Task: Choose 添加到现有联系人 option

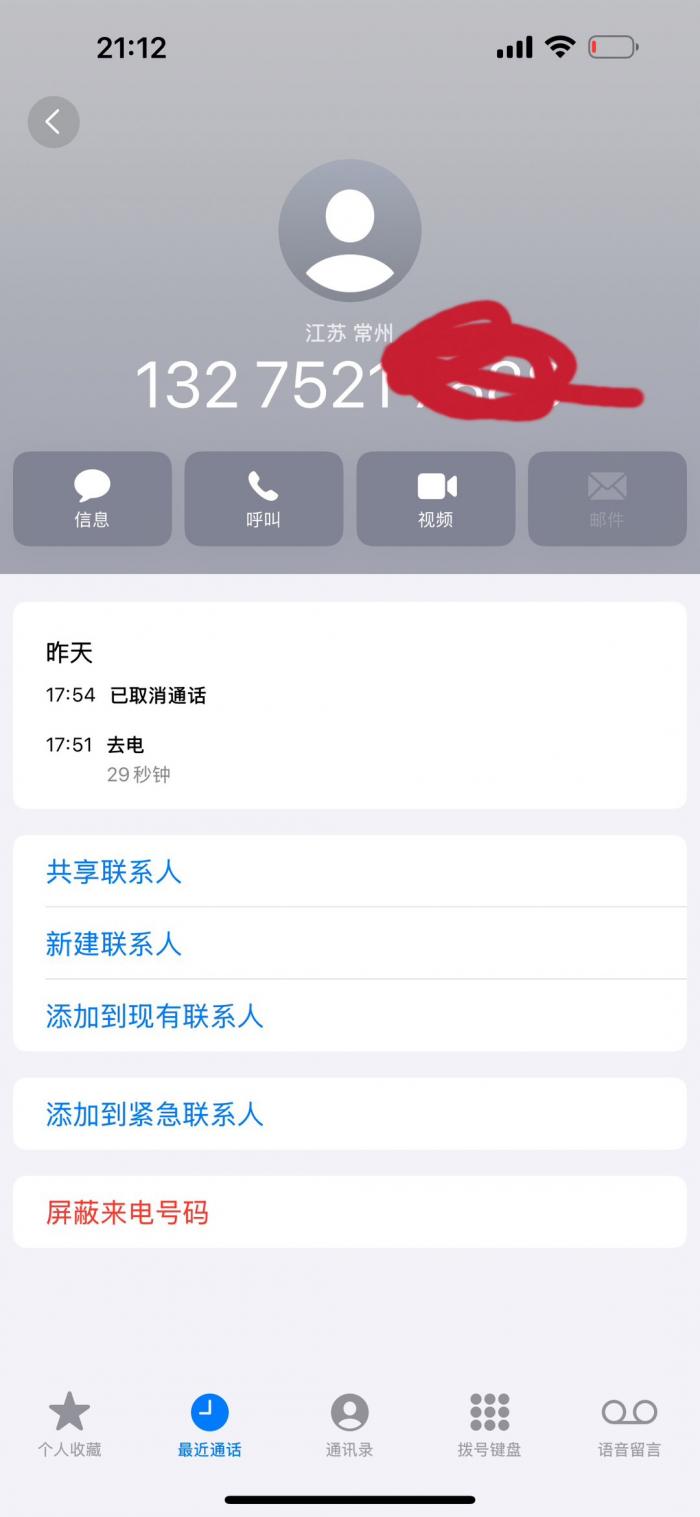Action: tap(155, 1016)
